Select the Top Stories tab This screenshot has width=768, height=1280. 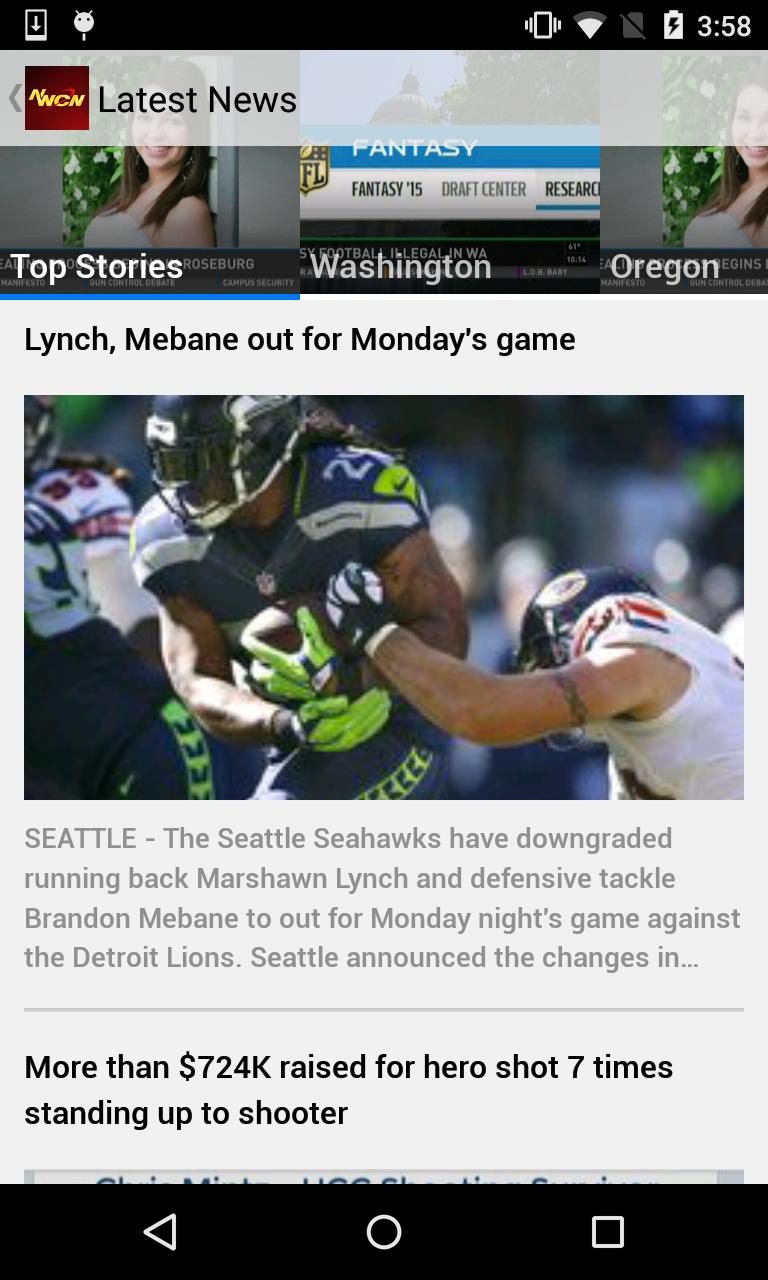tap(150, 266)
